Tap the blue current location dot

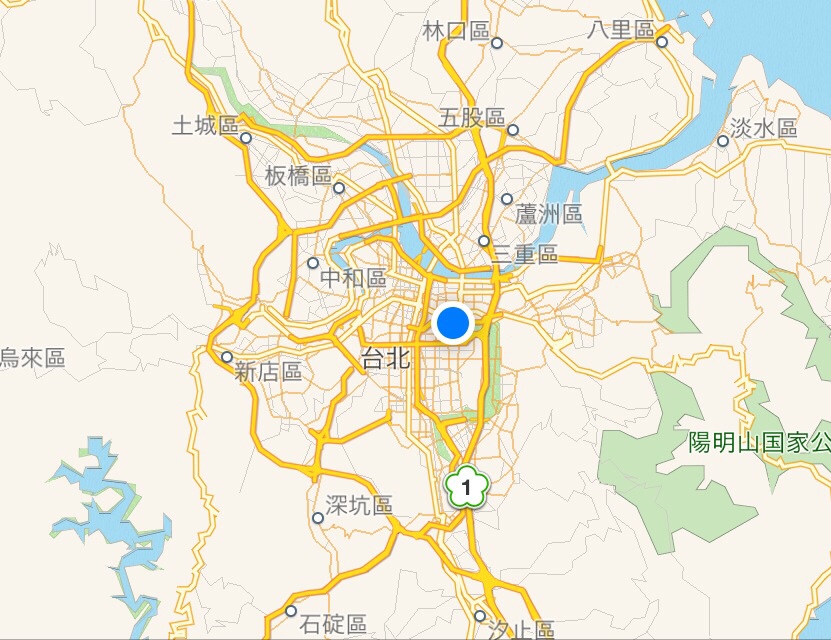tap(453, 323)
